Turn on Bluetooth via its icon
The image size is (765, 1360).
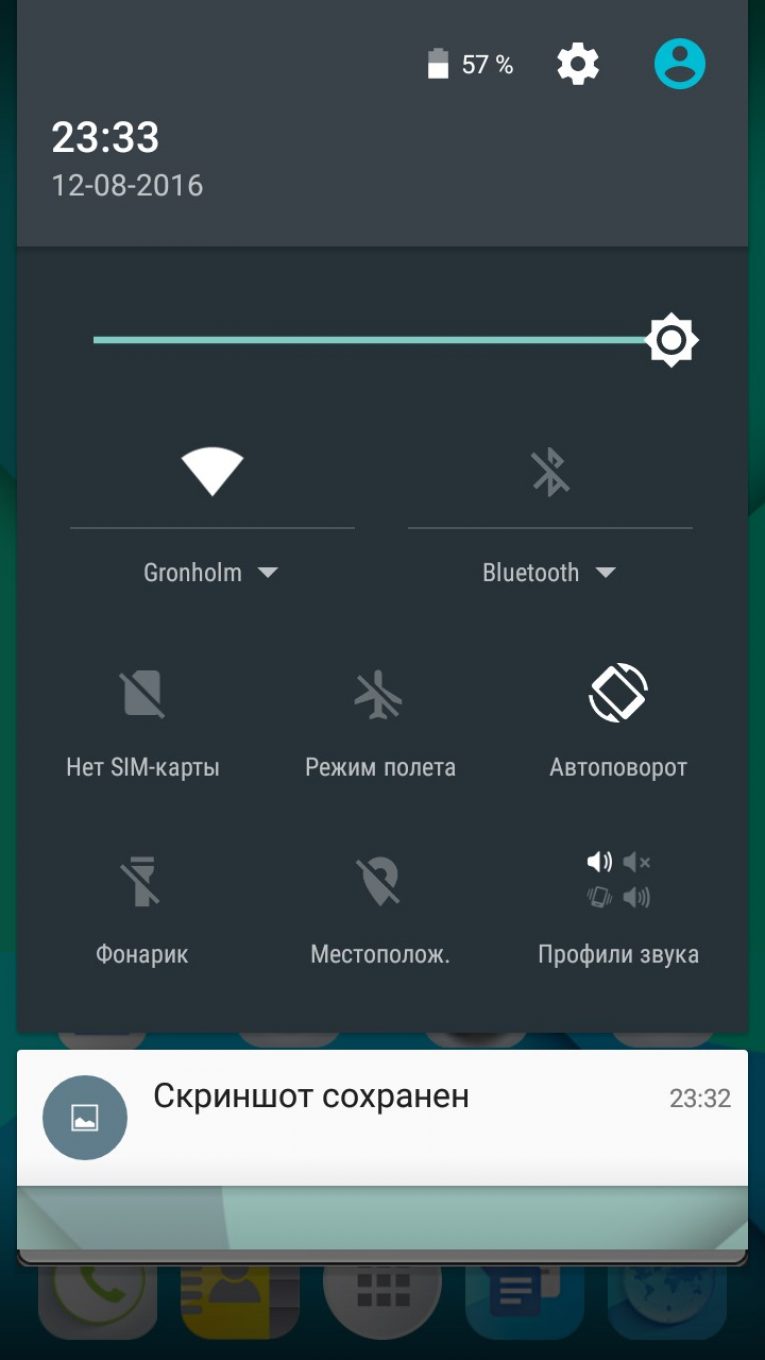click(550, 471)
